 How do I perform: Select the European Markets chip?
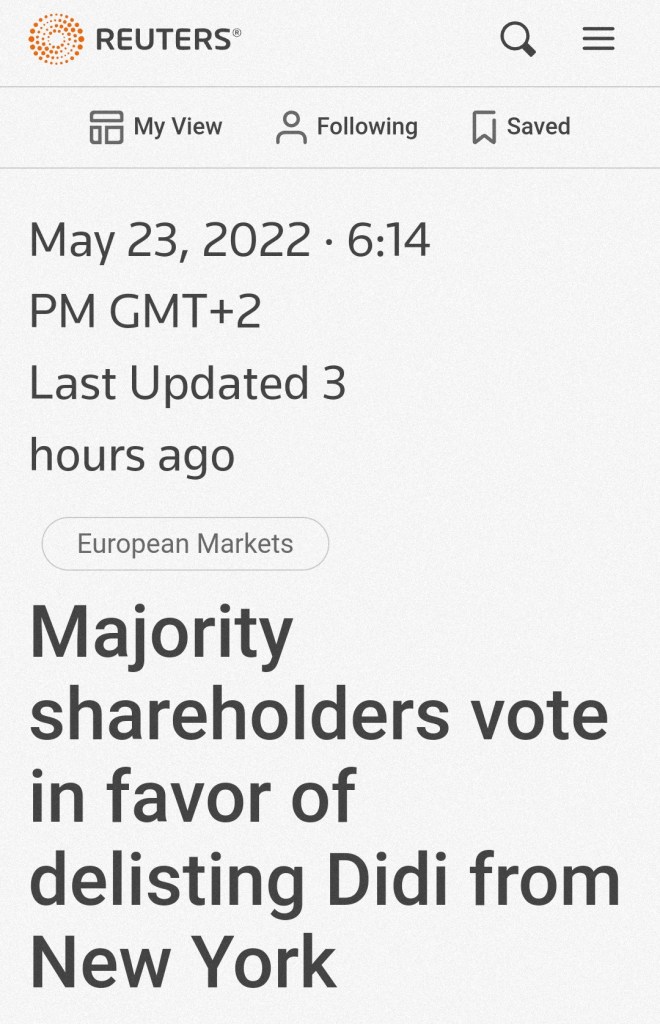coord(185,544)
